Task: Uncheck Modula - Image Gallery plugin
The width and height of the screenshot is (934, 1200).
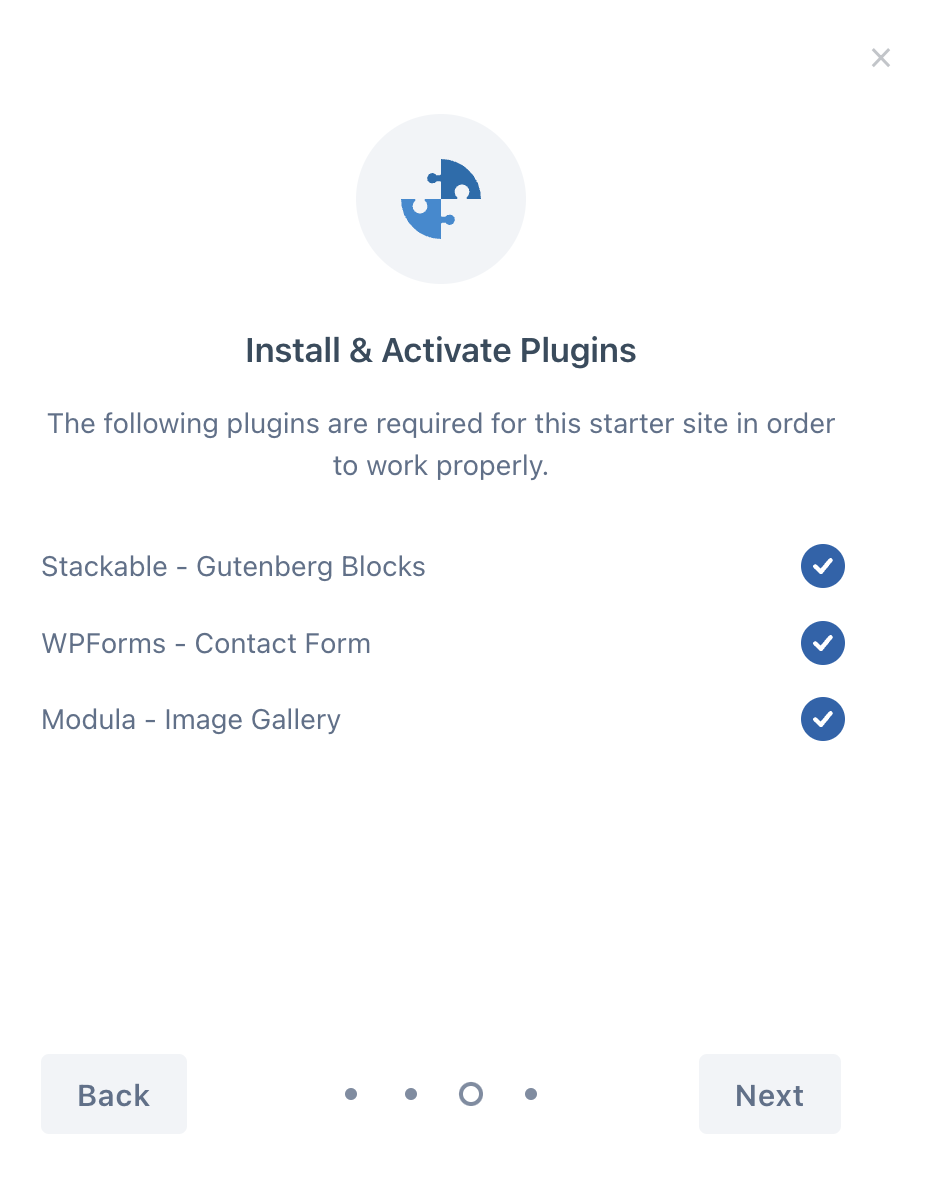Action: 822,719
